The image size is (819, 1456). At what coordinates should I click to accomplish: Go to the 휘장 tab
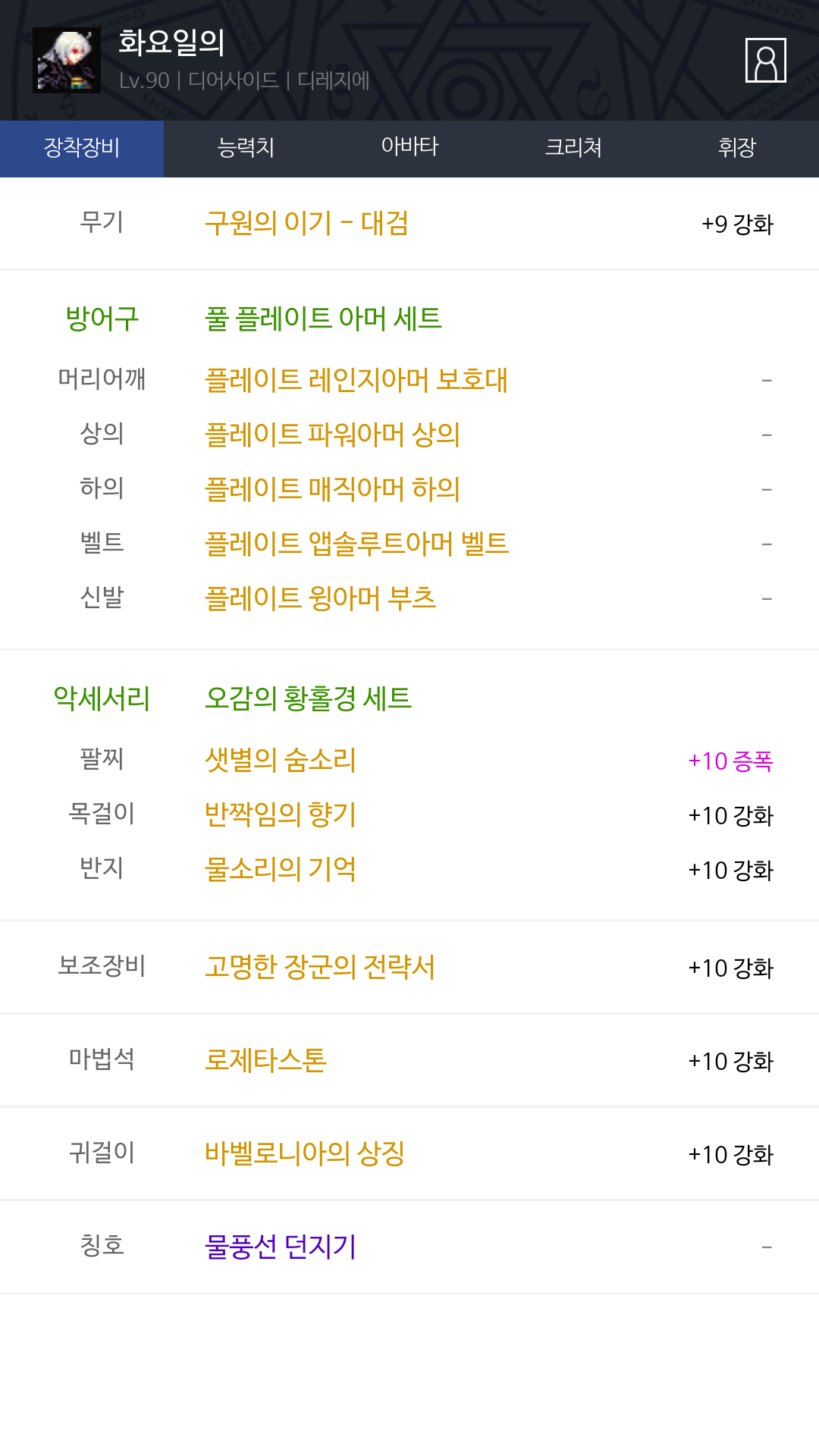[737, 149]
